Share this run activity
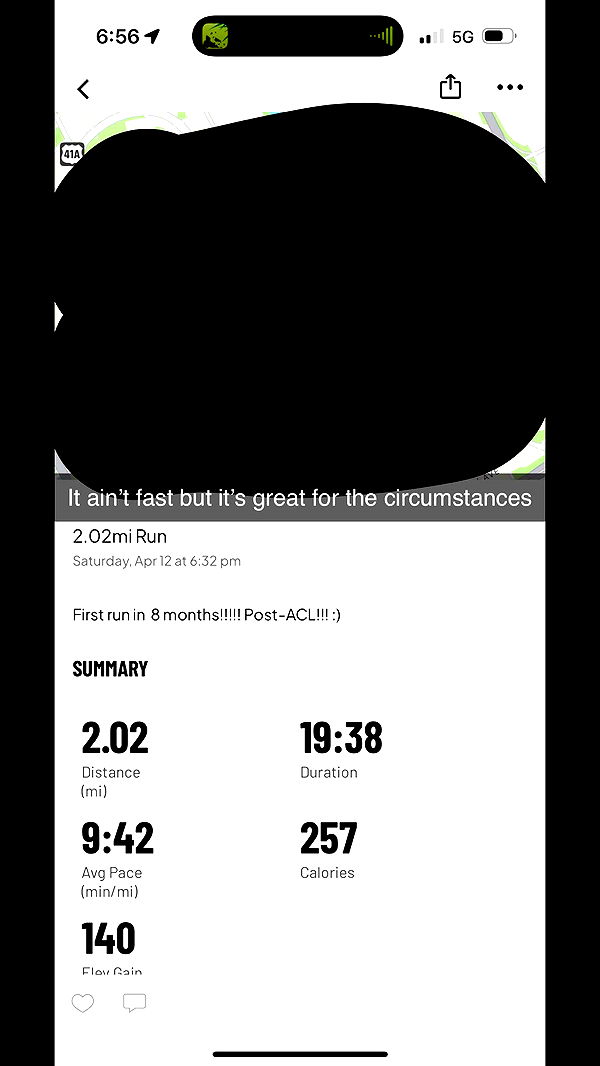This screenshot has width=600, height=1066. coord(450,87)
